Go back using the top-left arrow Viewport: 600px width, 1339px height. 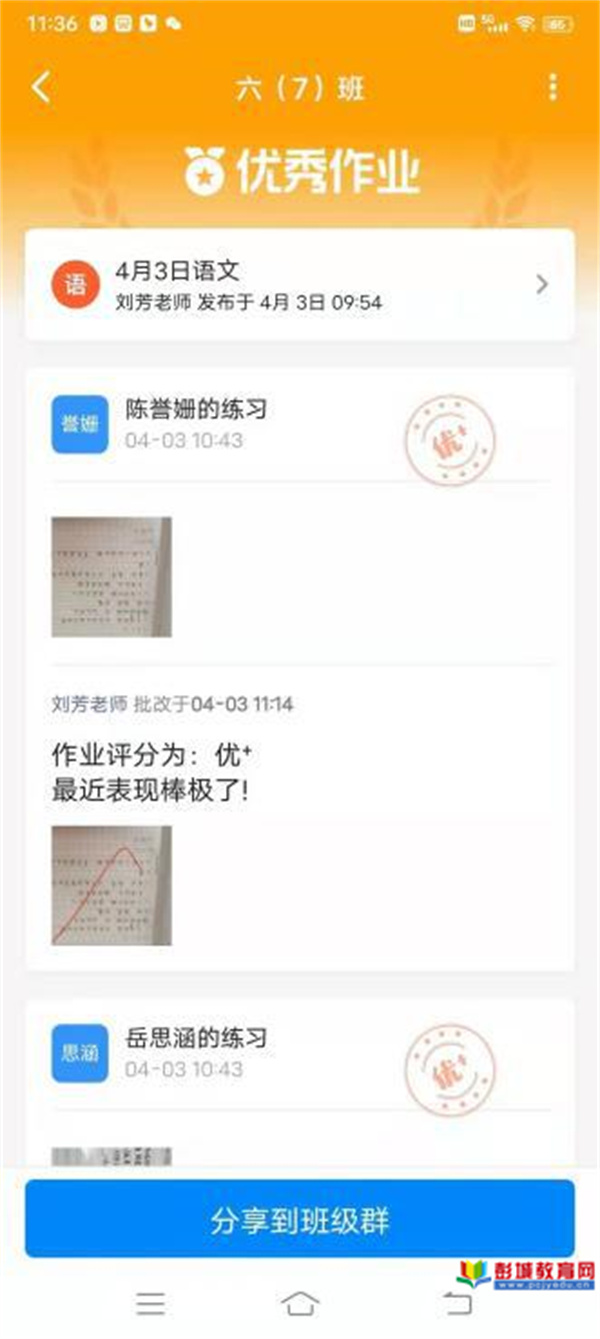click(40, 88)
